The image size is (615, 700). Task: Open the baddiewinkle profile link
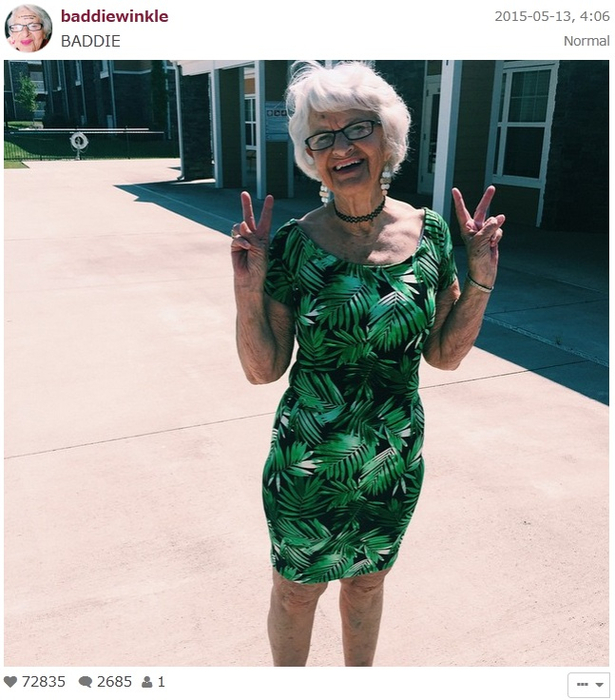click(114, 16)
